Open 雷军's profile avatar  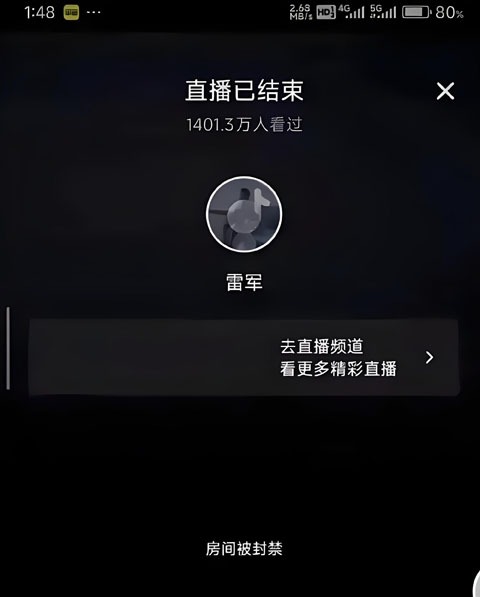click(244, 214)
